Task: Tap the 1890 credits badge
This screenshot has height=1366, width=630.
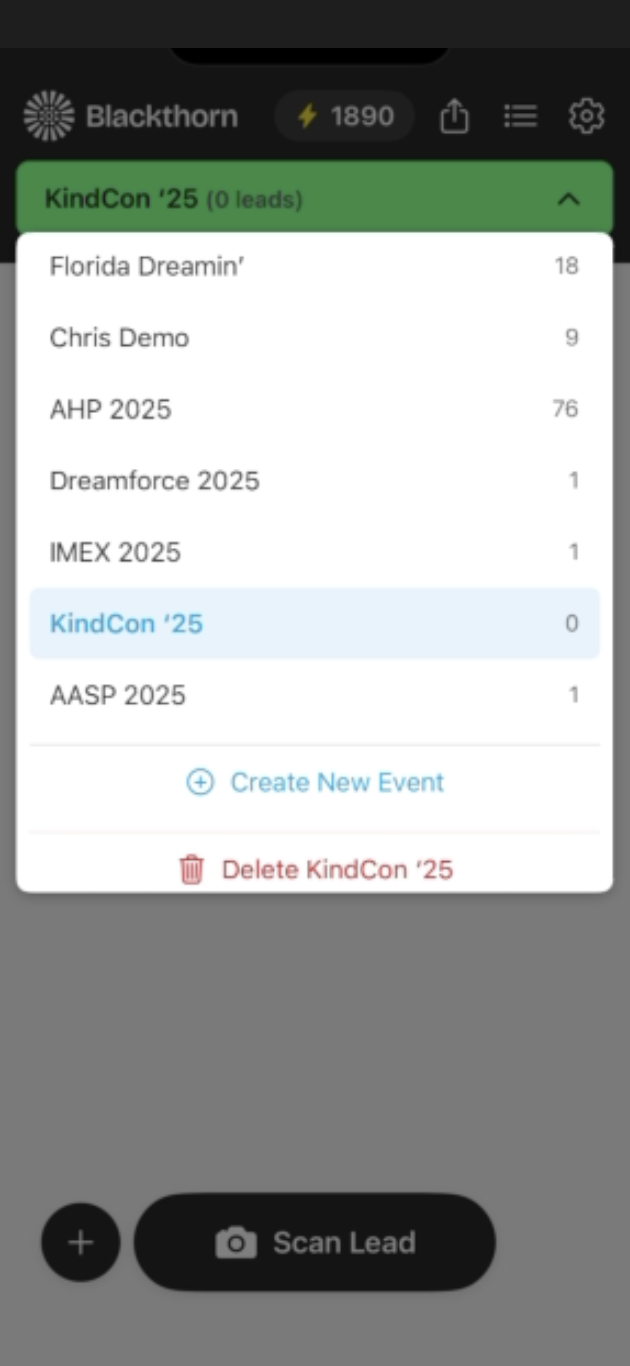Action: 345,117
